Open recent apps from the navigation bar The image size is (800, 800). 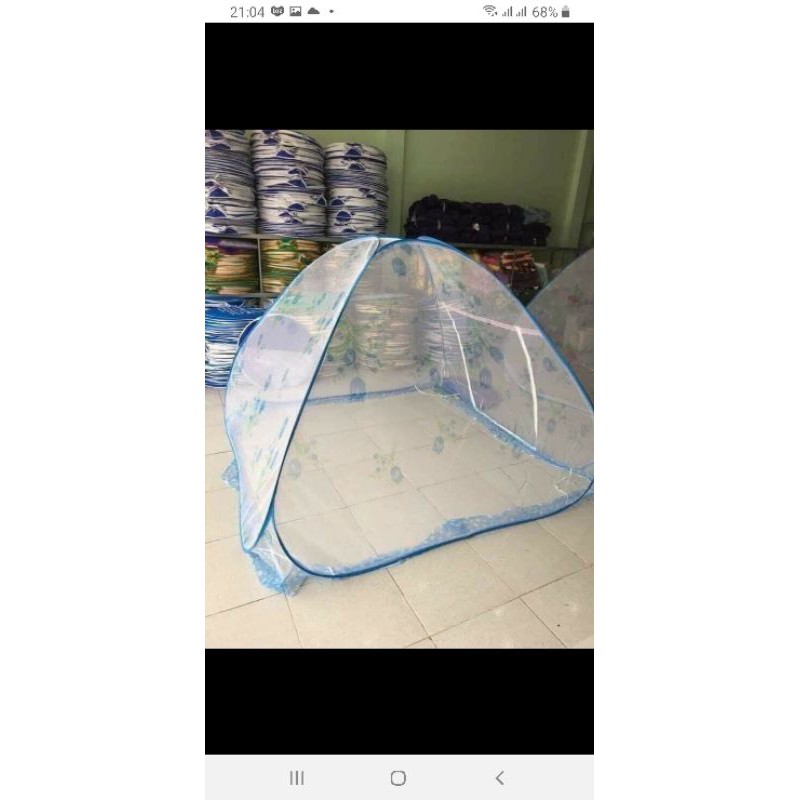pos(297,778)
